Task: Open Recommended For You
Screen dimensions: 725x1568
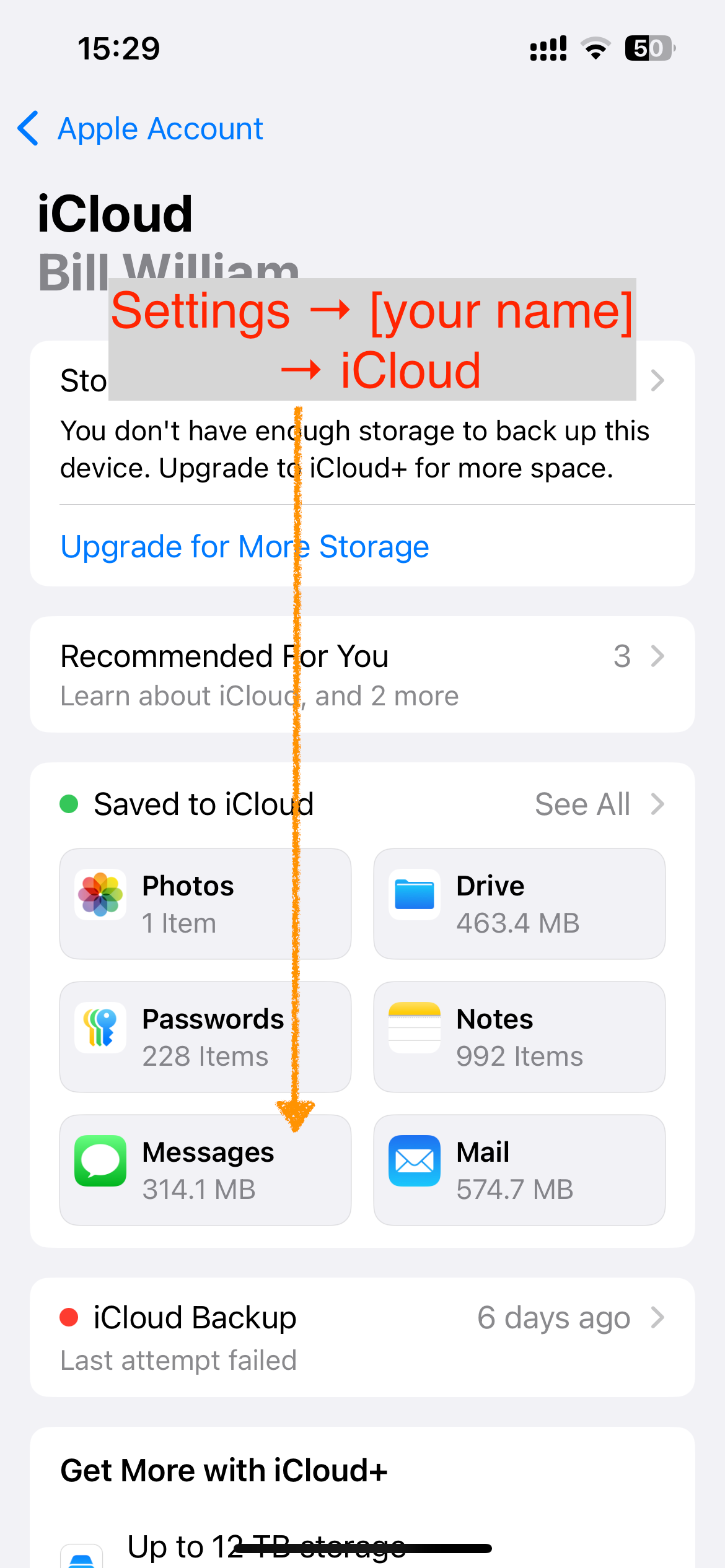Action: [362, 674]
